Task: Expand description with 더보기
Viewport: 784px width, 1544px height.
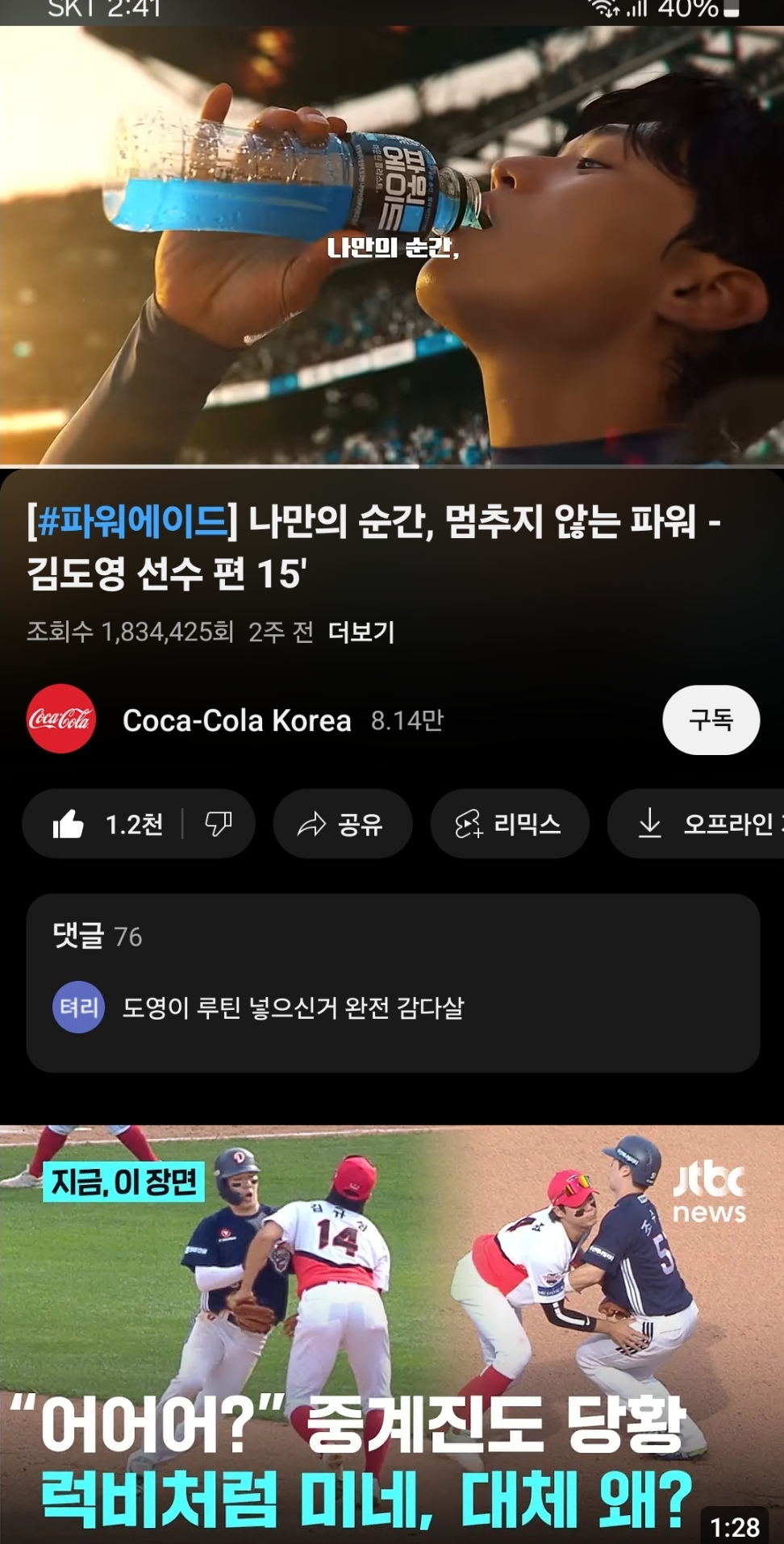Action: (x=361, y=632)
